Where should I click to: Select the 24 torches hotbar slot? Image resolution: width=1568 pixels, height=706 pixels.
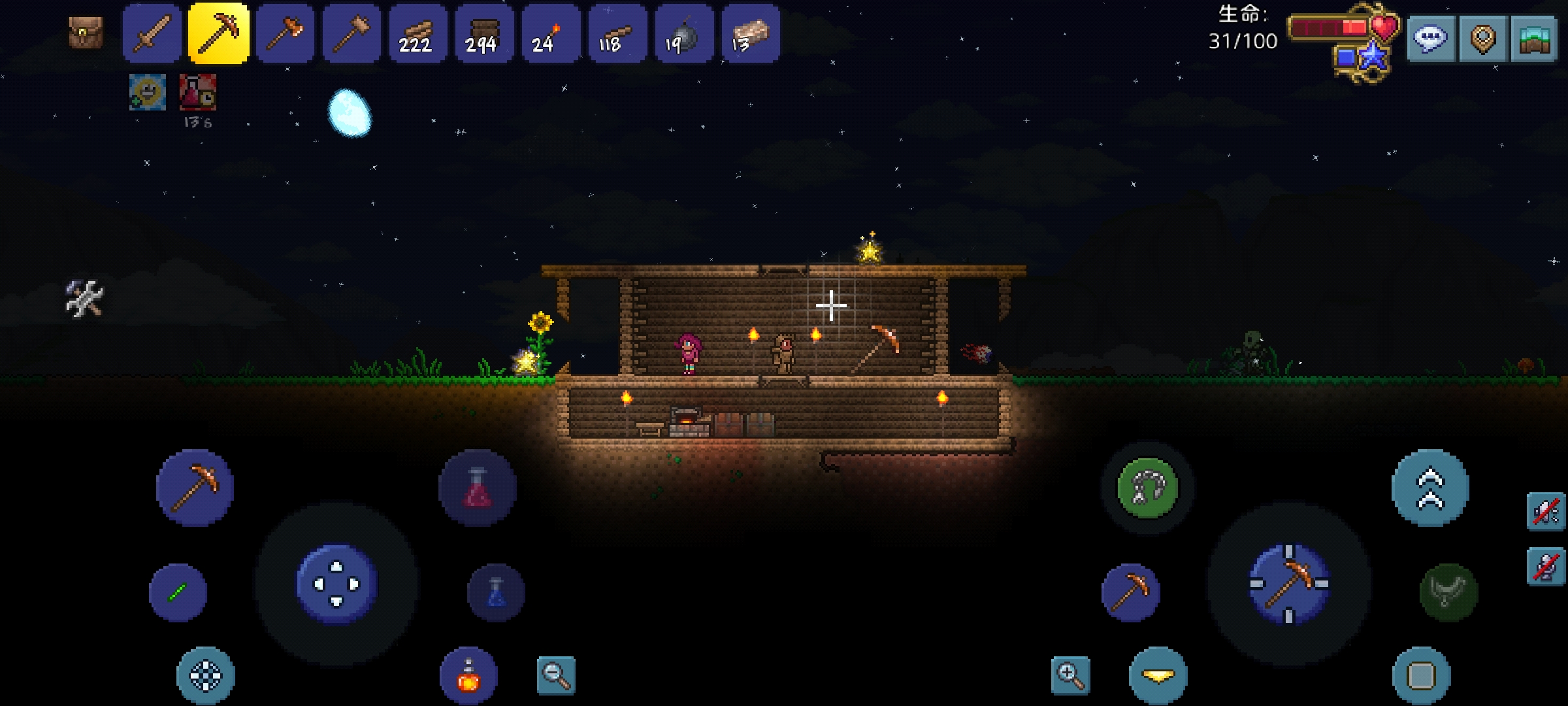tap(551, 33)
